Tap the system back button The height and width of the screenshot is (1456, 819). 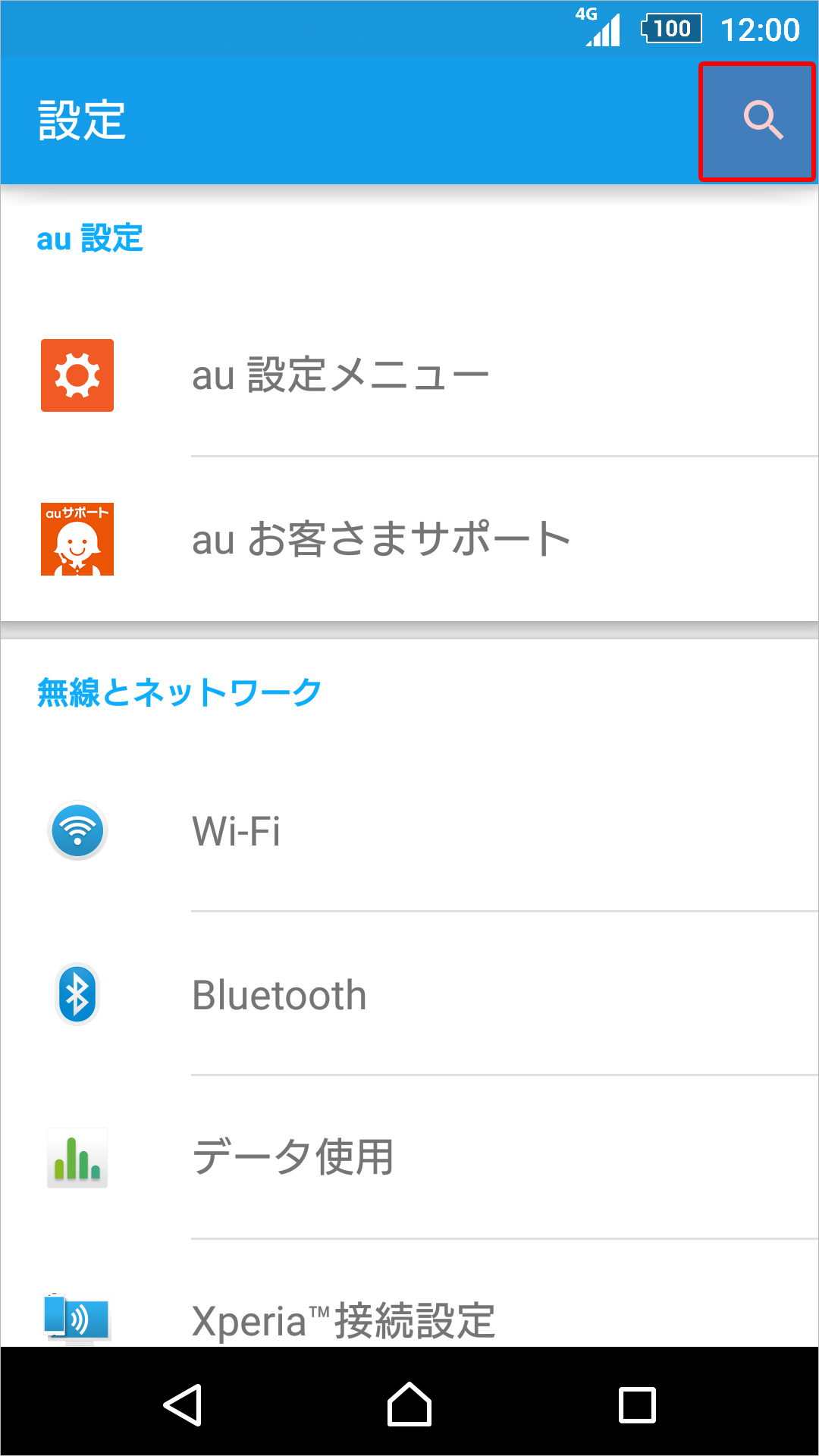pos(182,1404)
